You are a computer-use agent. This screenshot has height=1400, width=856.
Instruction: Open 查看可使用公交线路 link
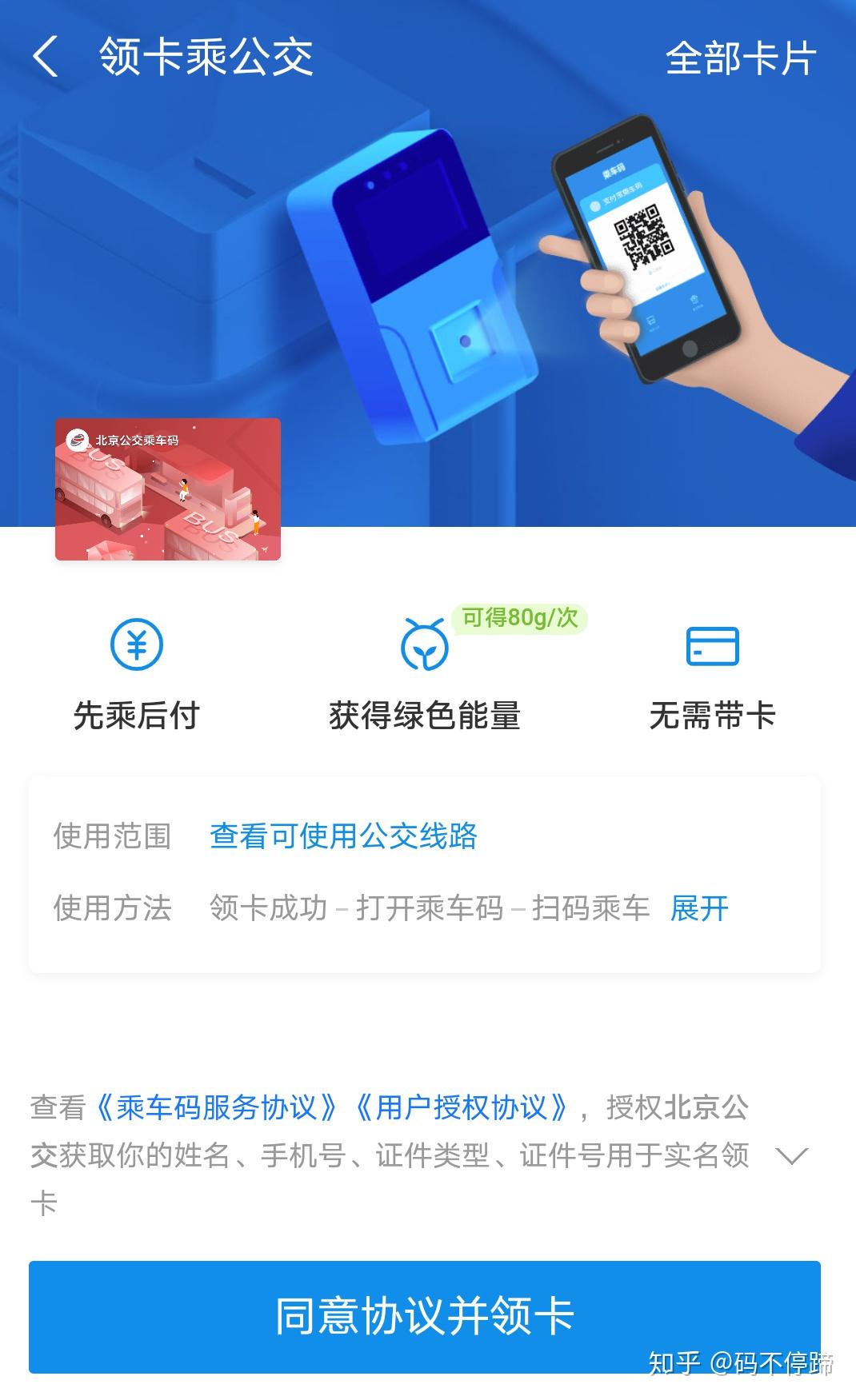tap(343, 836)
